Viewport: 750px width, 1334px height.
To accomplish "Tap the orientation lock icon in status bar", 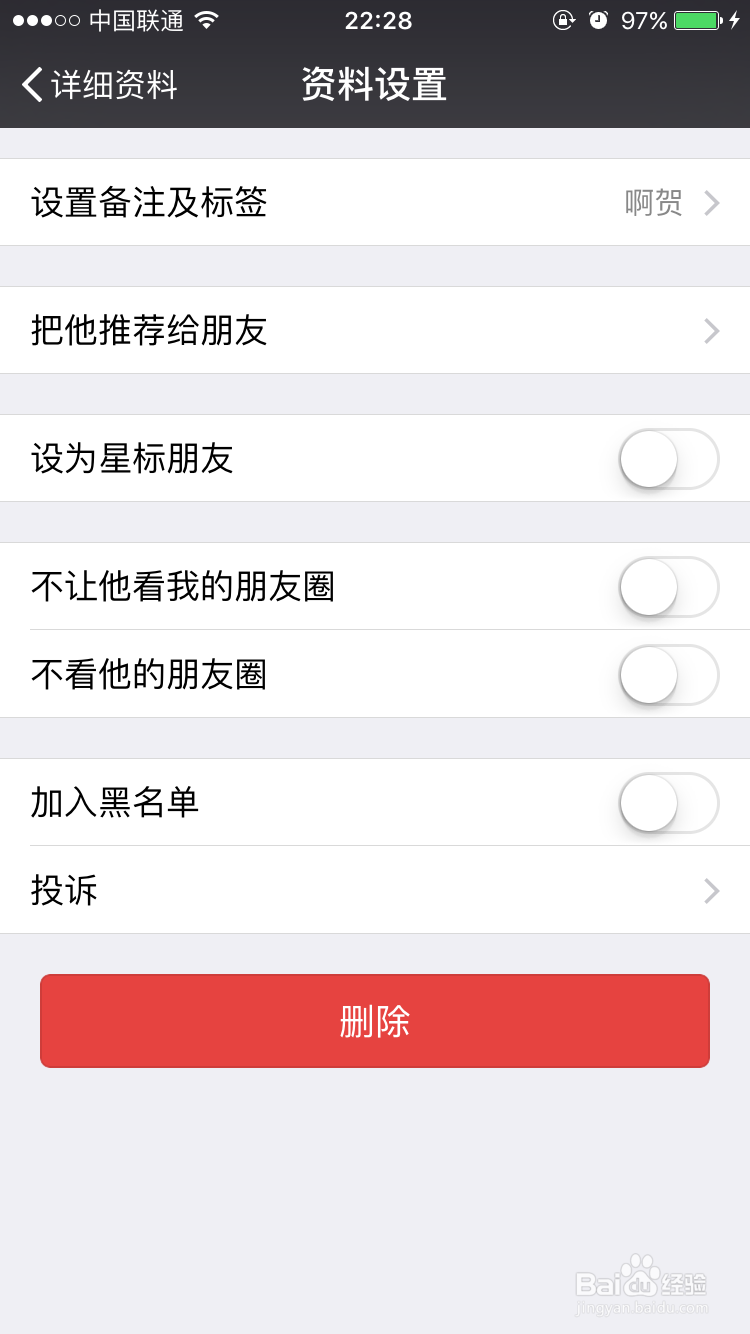I will 563,18.
